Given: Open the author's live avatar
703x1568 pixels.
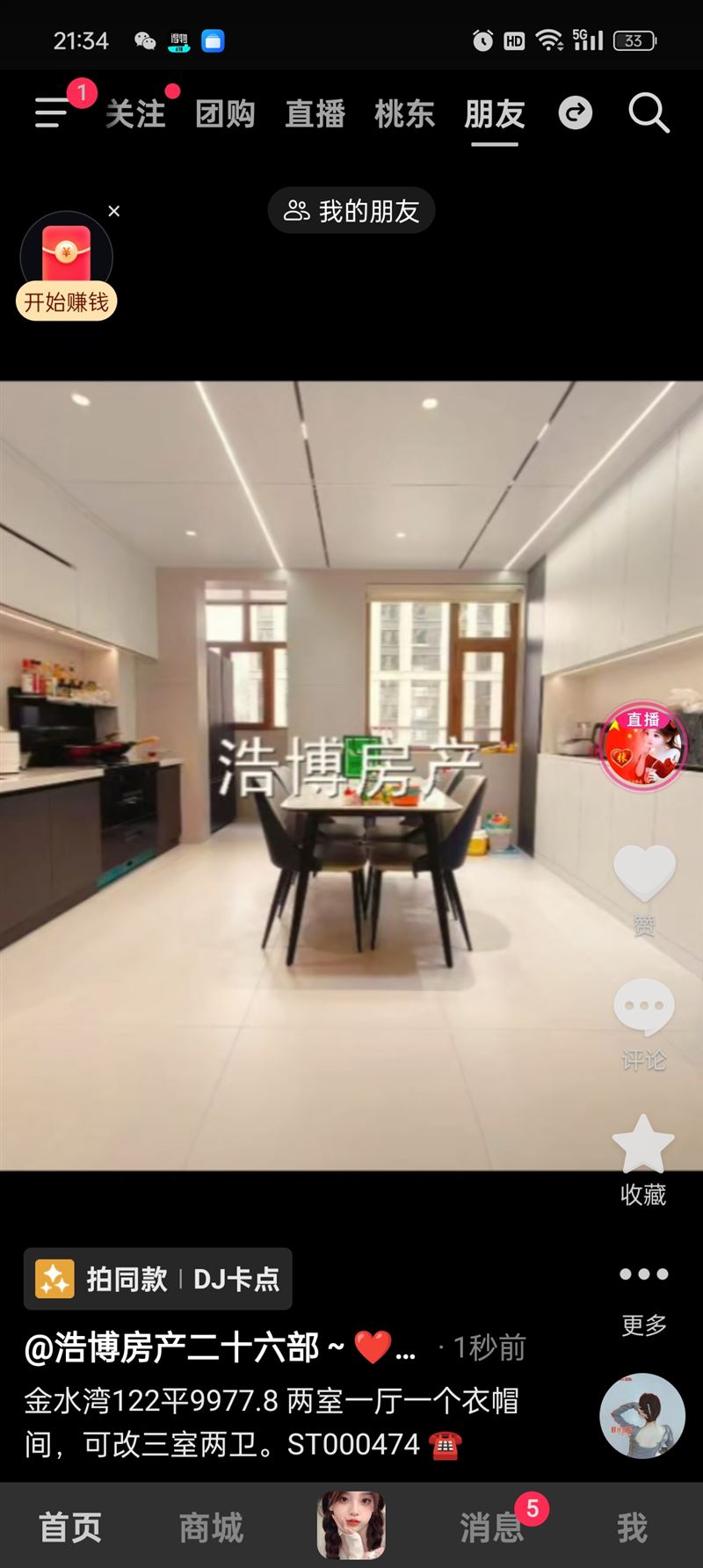Looking at the screenshot, I should (x=643, y=746).
